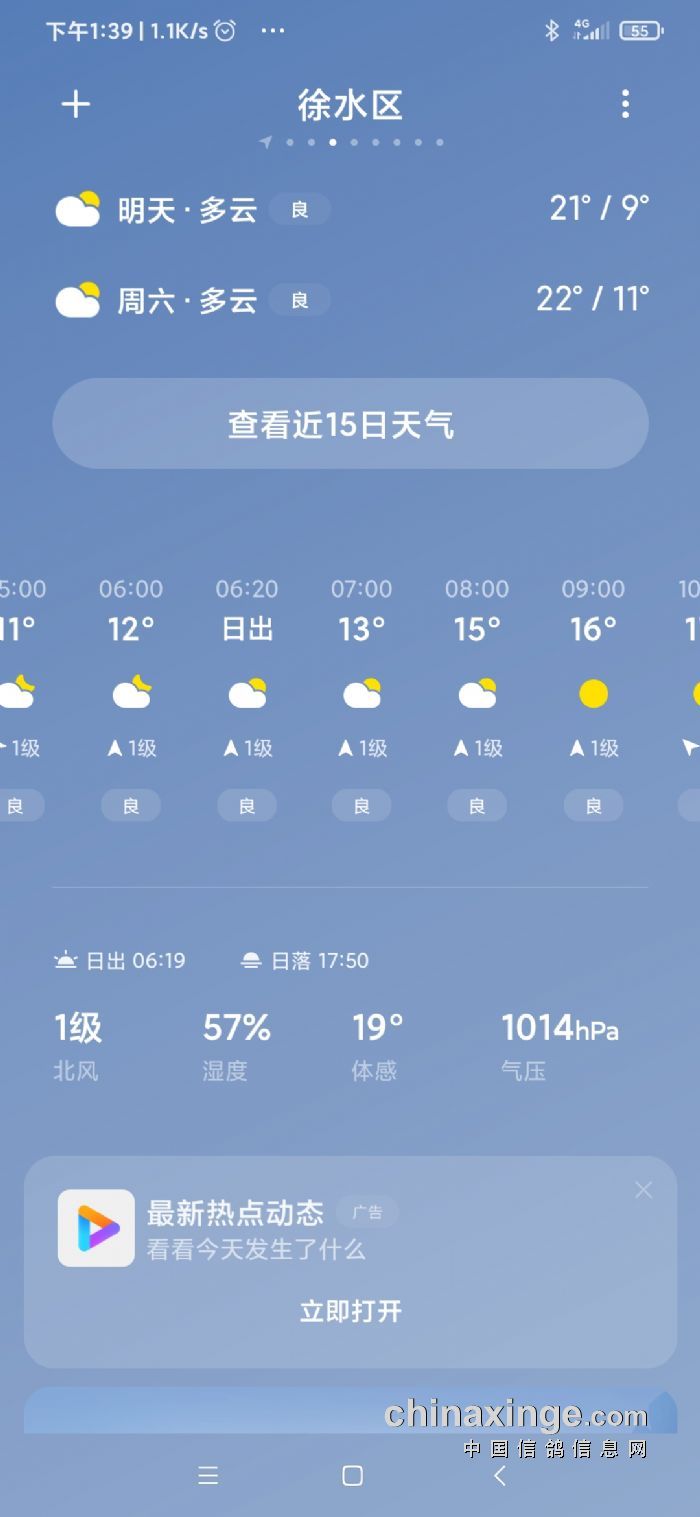Image resolution: width=700 pixels, height=1517 pixels.
Task: Tap 查看近15日天气 button
Action: [x=350, y=424]
